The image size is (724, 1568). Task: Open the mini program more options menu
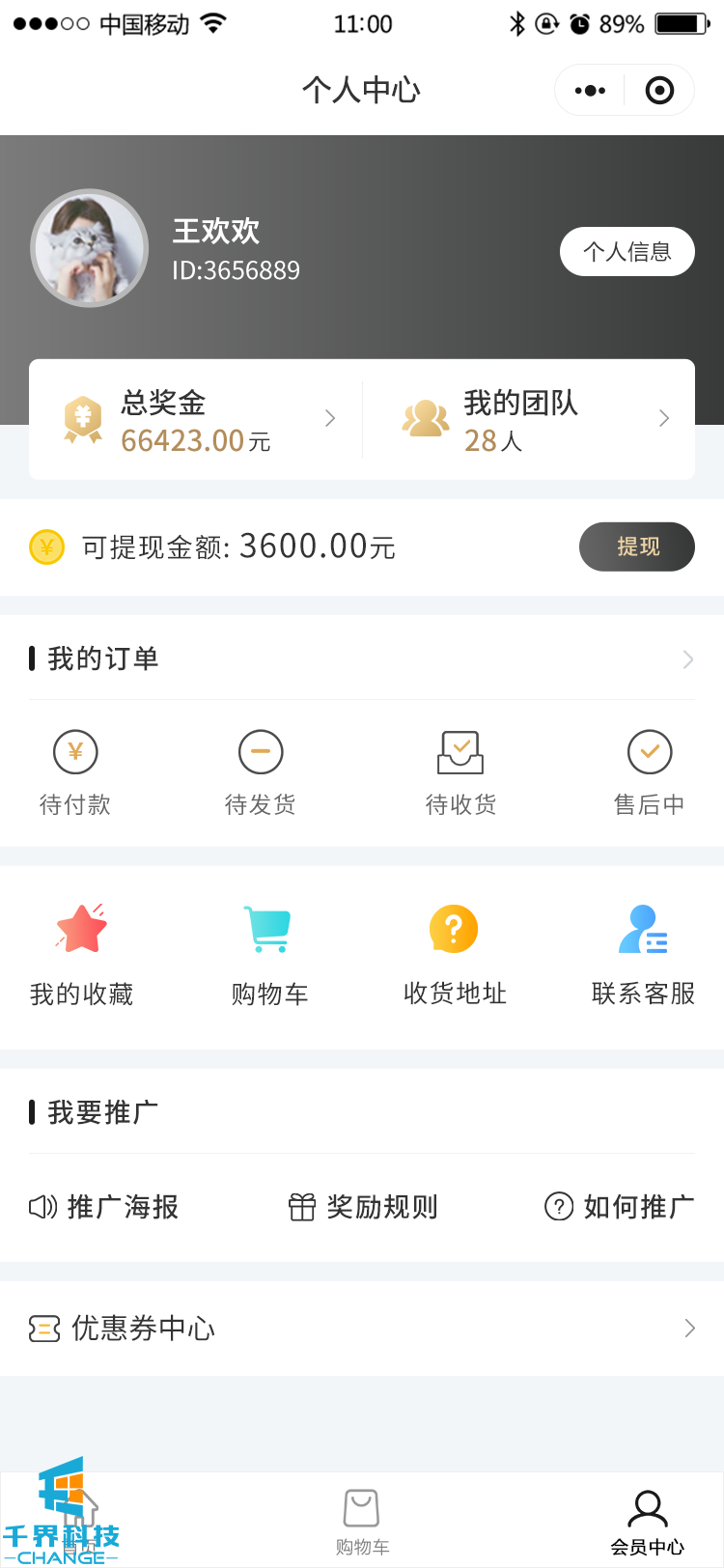[x=590, y=91]
